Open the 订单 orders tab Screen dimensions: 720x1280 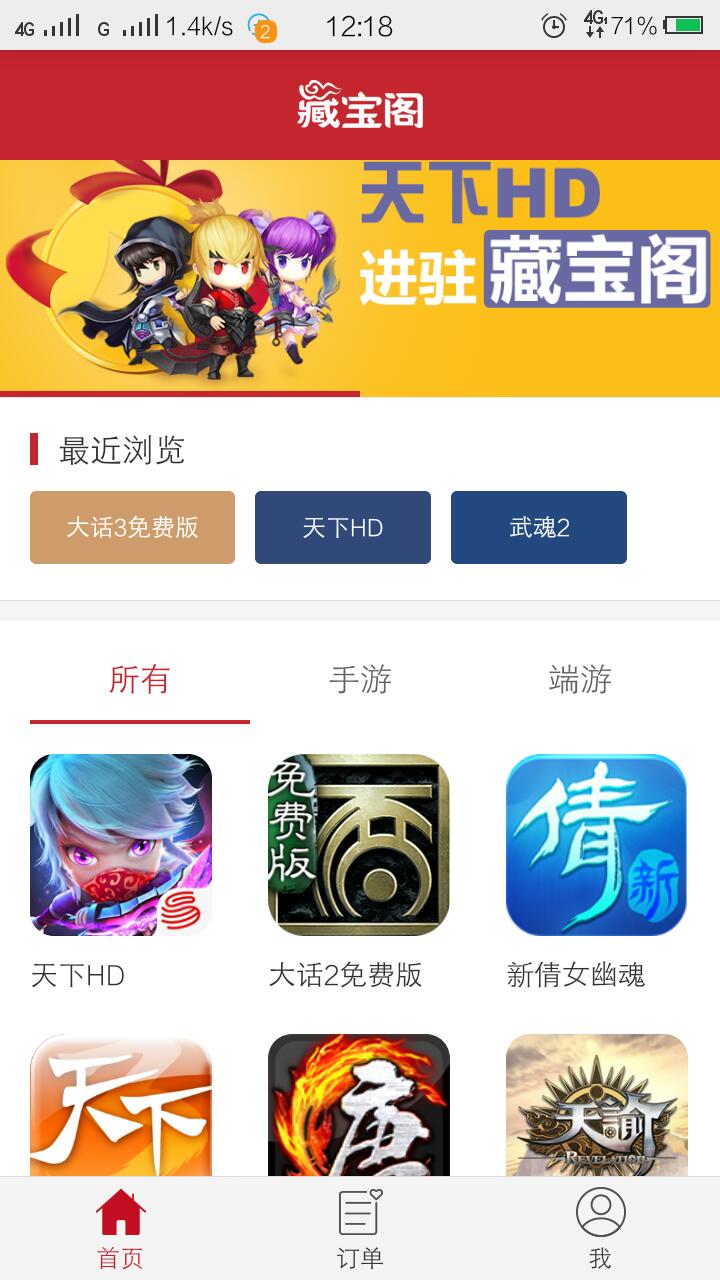point(360,1230)
